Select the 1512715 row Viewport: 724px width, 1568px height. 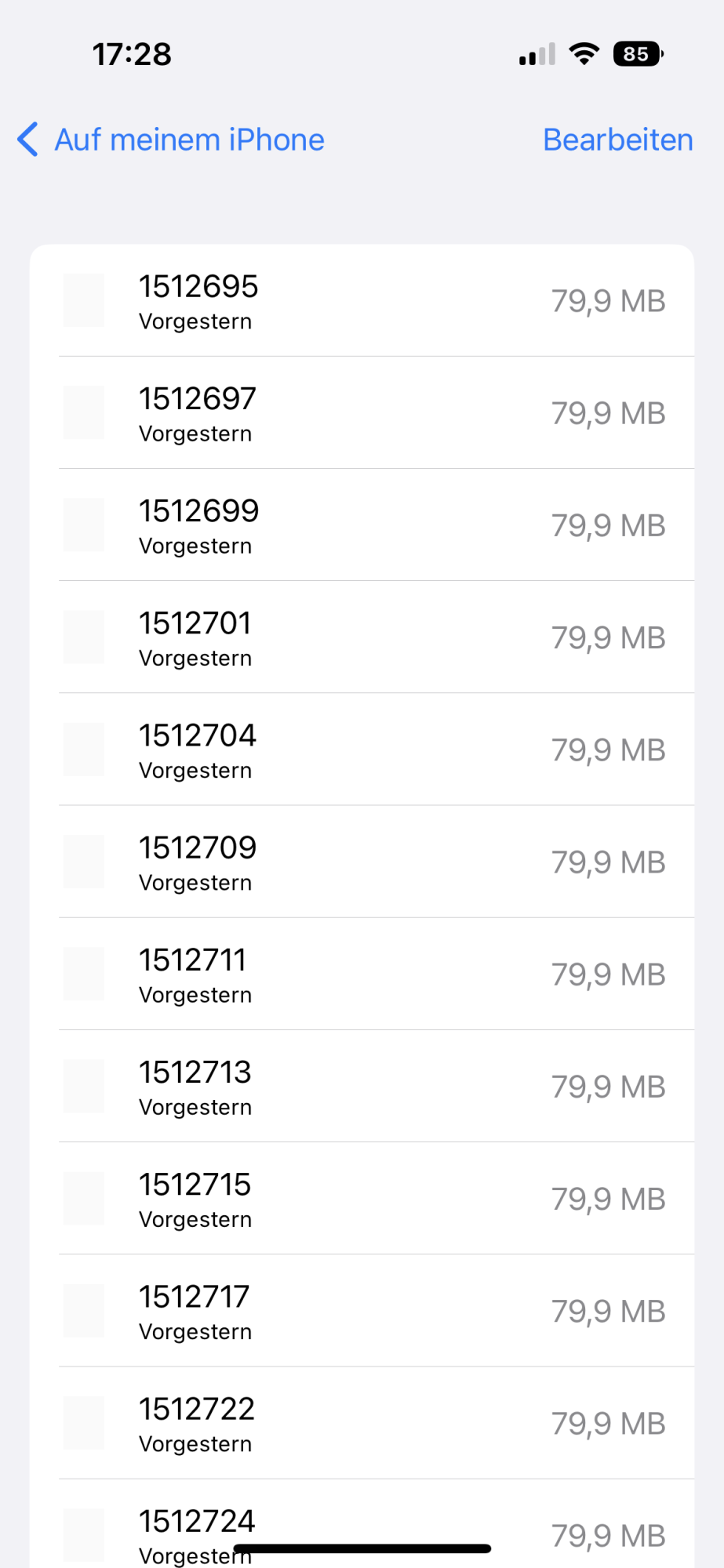362,1197
